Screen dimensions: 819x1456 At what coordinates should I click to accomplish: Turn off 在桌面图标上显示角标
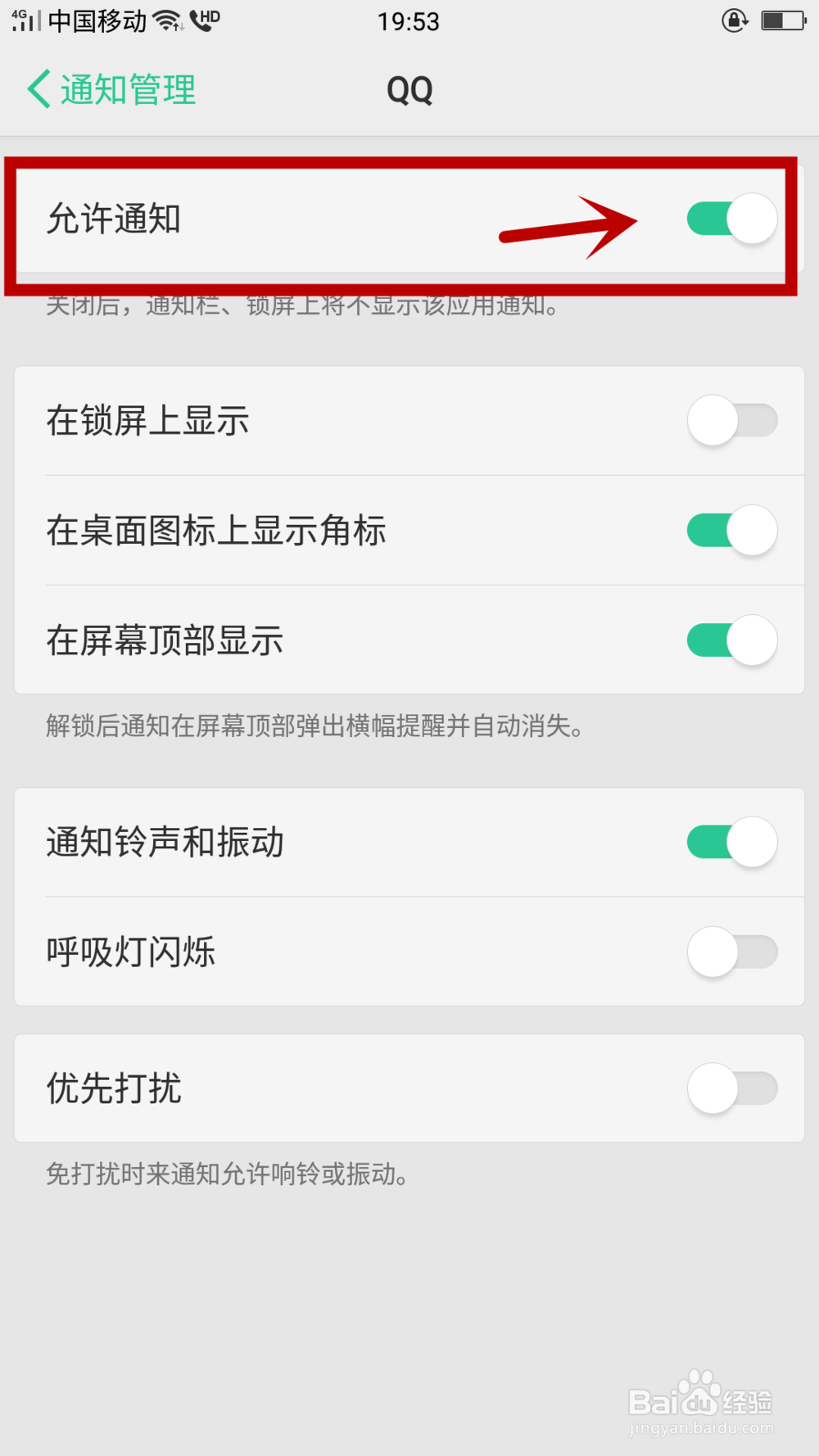click(731, 531)
